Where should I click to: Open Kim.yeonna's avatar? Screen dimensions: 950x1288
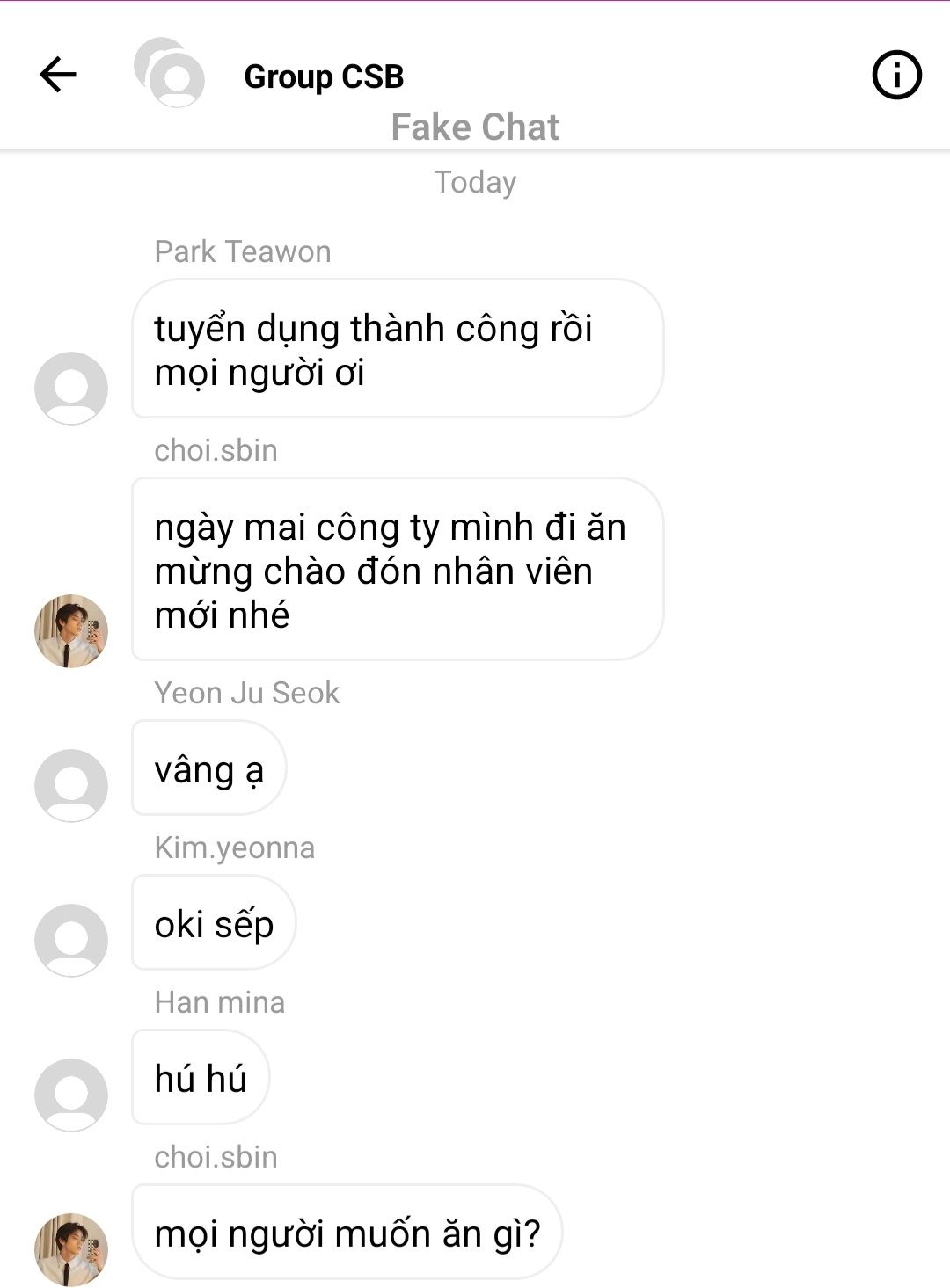click(71, 940)
